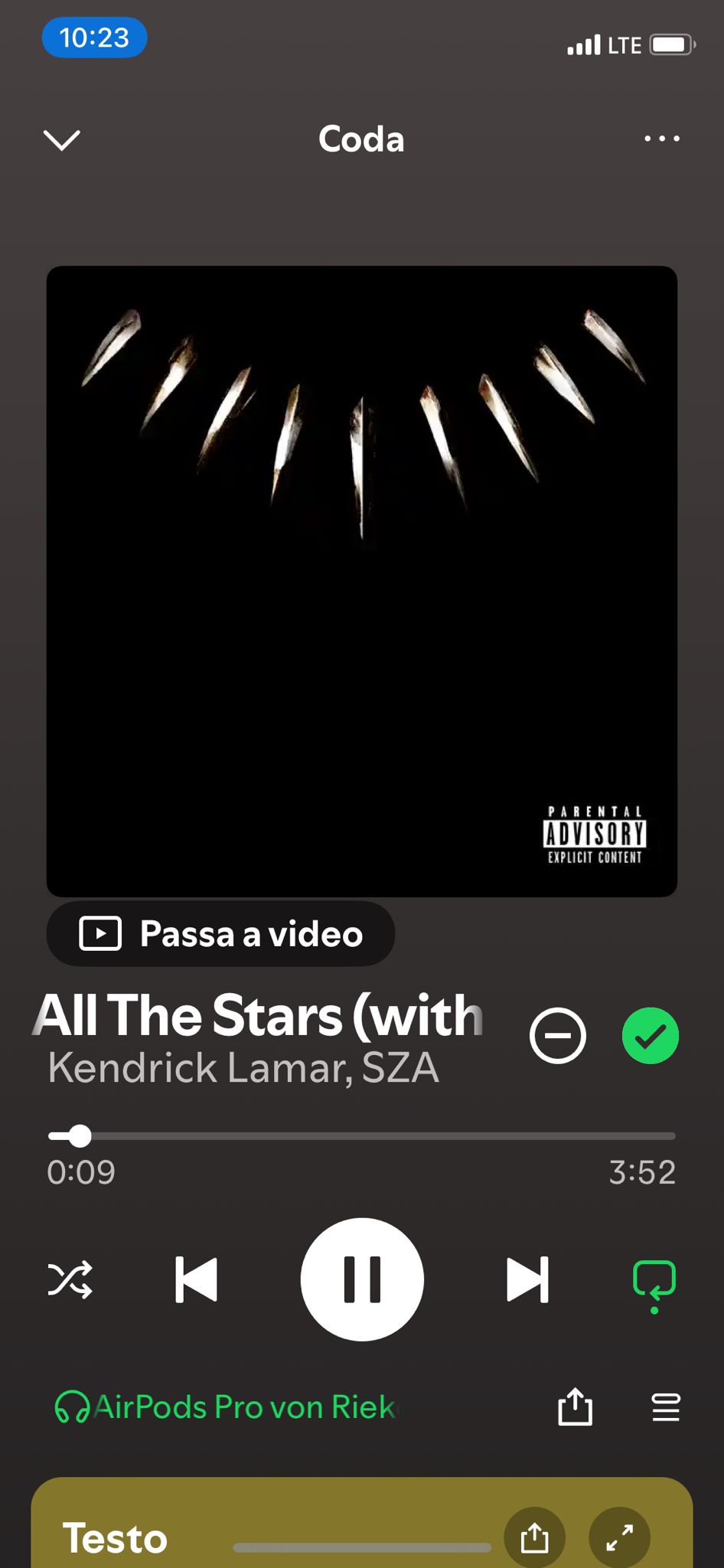Collapse the player with the down chevron
Viewport: 724px width, 1568px height.
tap(61, 139)
